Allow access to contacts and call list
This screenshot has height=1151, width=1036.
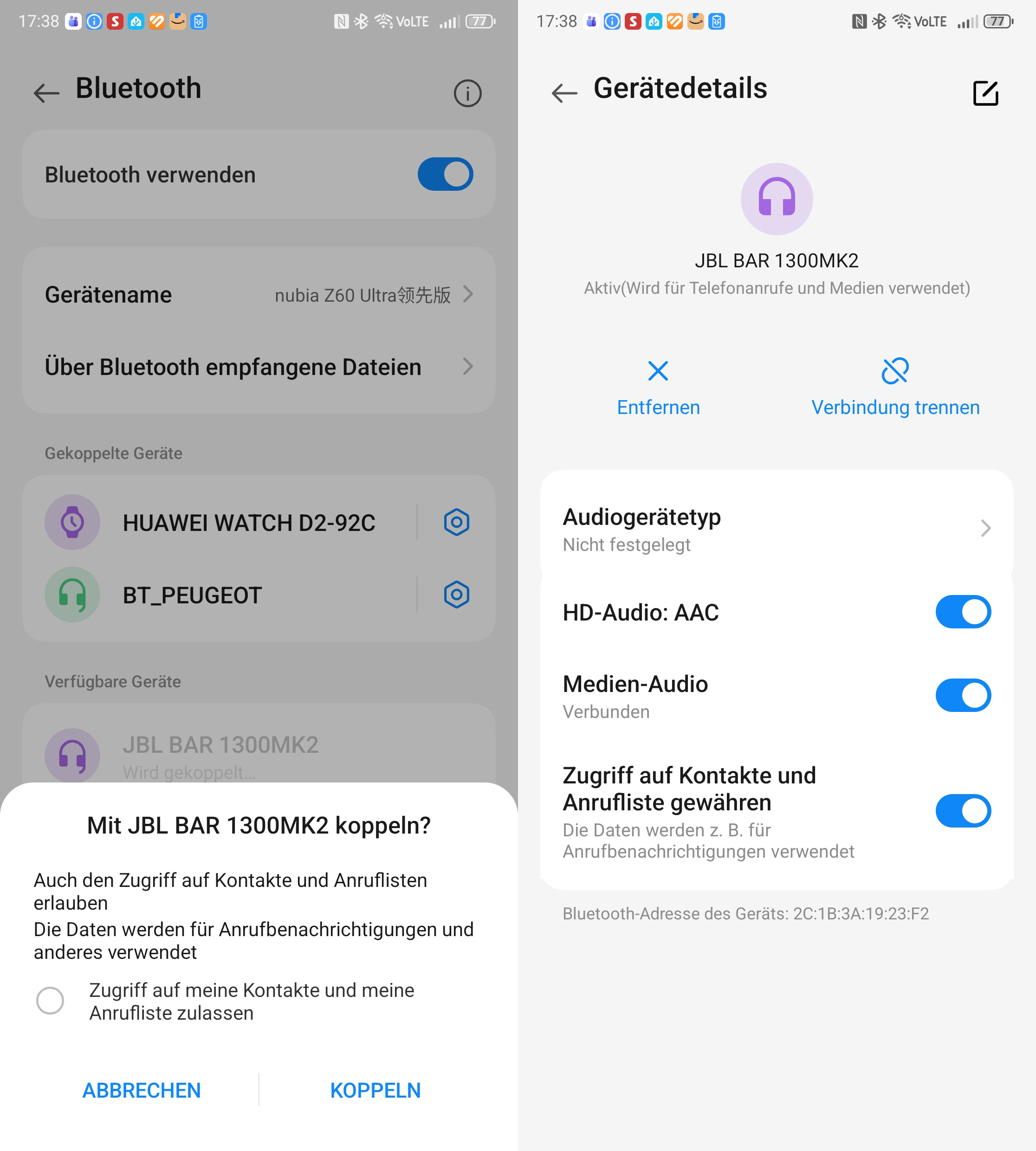point(50,1001)
